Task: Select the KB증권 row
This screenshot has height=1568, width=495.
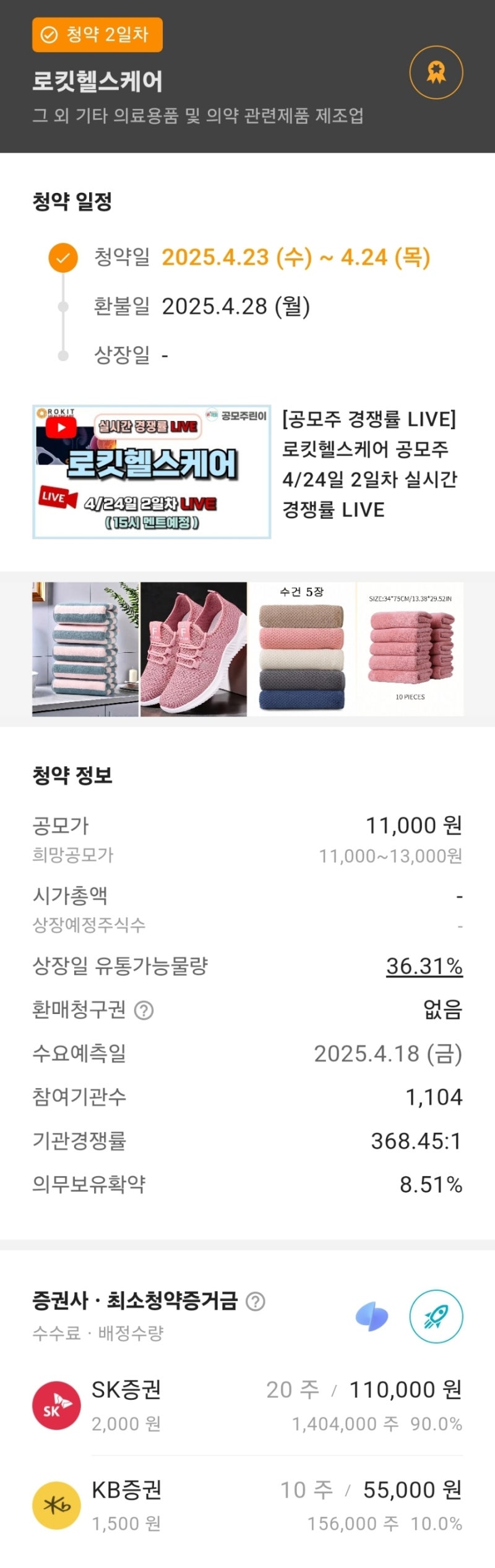Action: coord(247,1506)
